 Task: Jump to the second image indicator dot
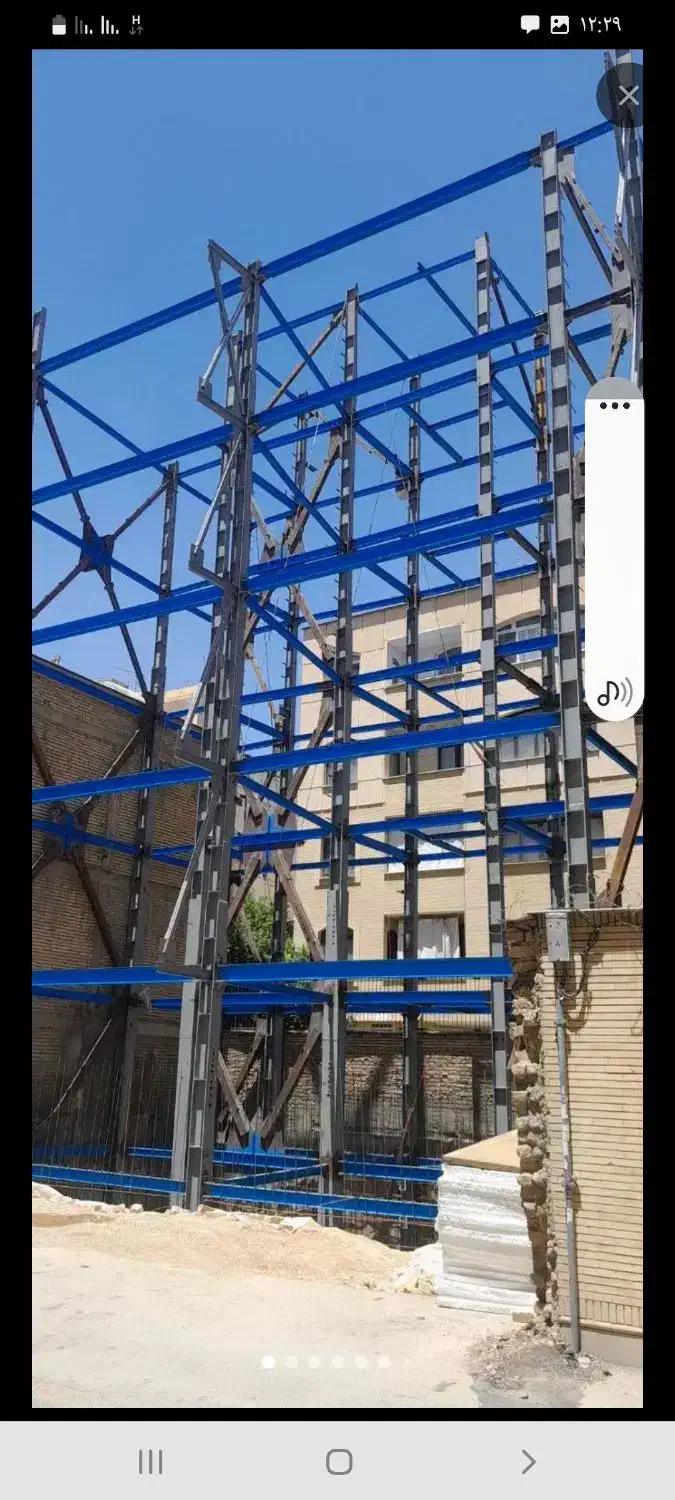(291, 1362)
